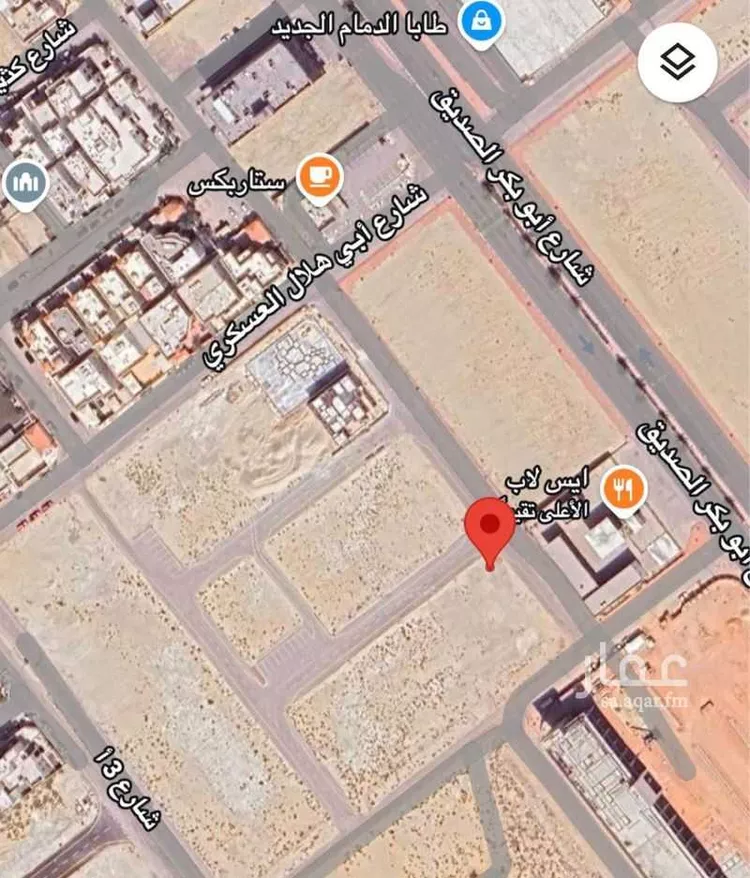Select the red dropped location pin
This screenshot has width=750, height=878.
(490, 529)
